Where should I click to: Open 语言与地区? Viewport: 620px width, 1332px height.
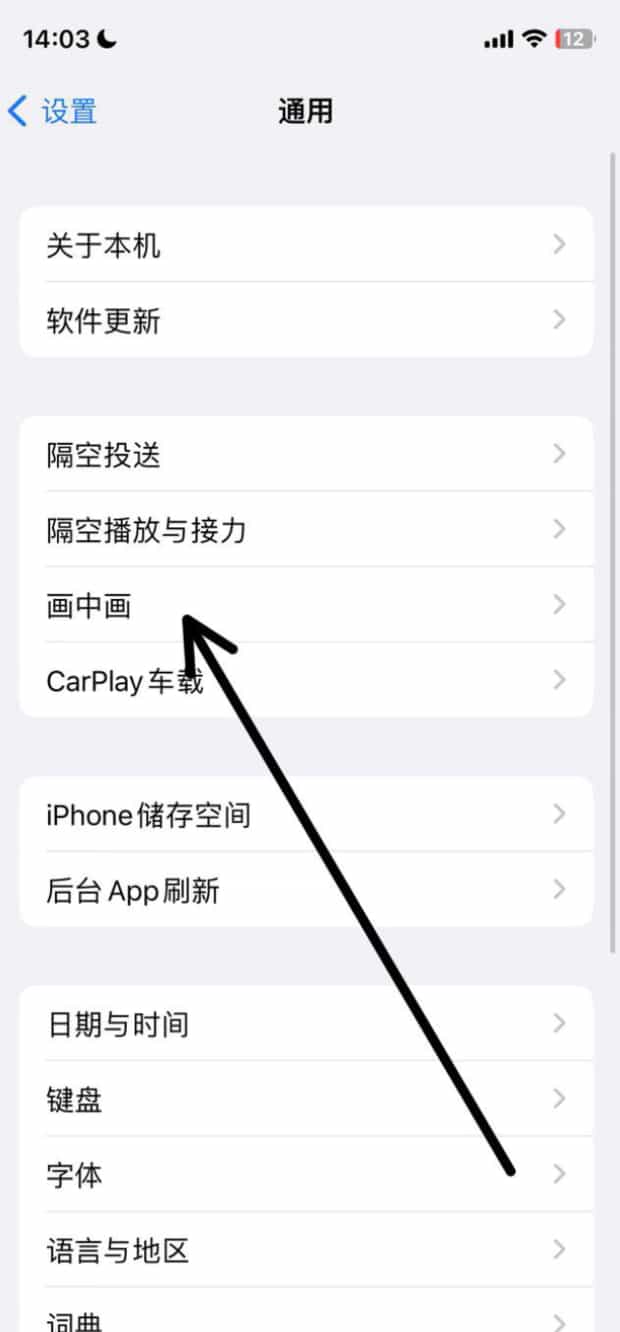click(x=306, y=1249)
